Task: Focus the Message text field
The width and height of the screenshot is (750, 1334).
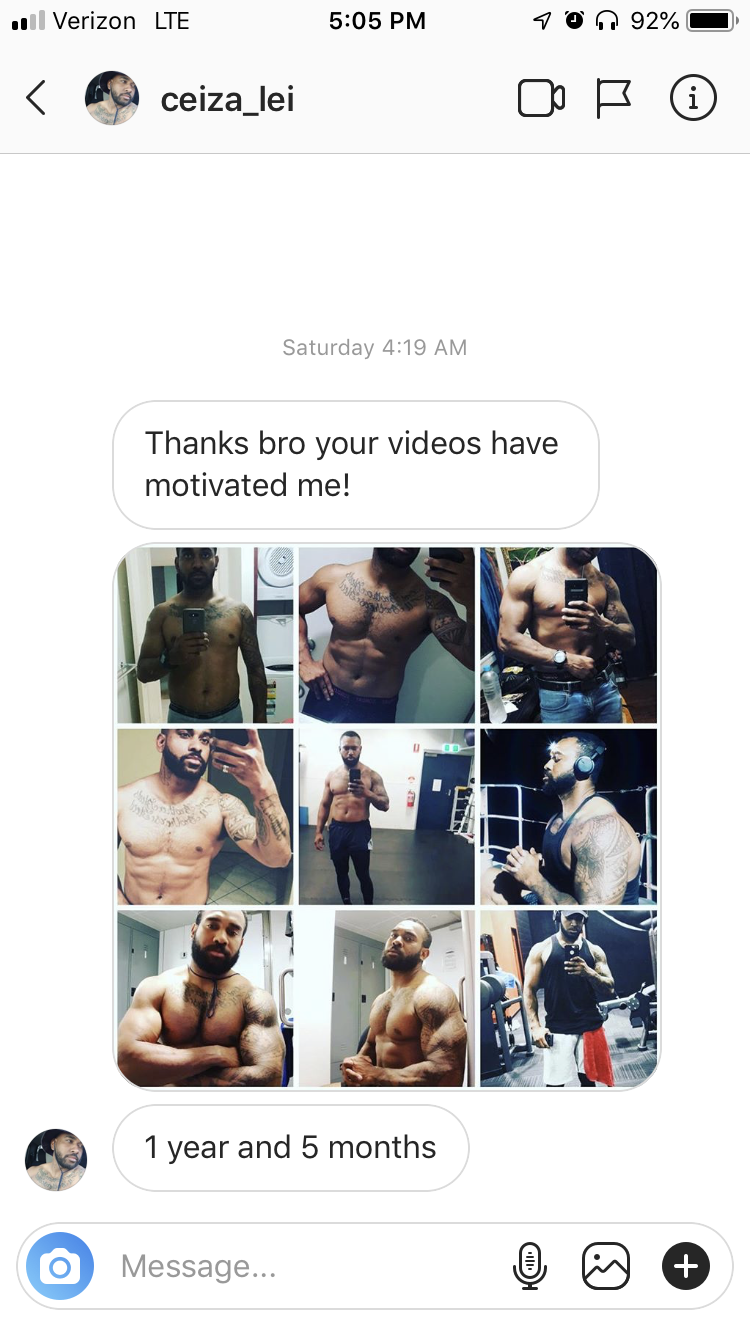Action: [300, 1267]
